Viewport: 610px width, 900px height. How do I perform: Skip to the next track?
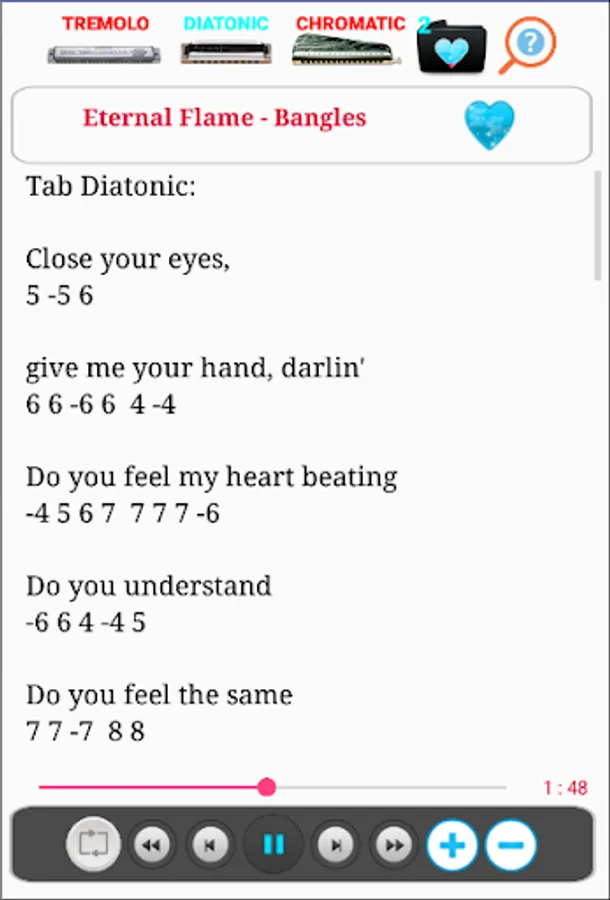click(335, 846)
